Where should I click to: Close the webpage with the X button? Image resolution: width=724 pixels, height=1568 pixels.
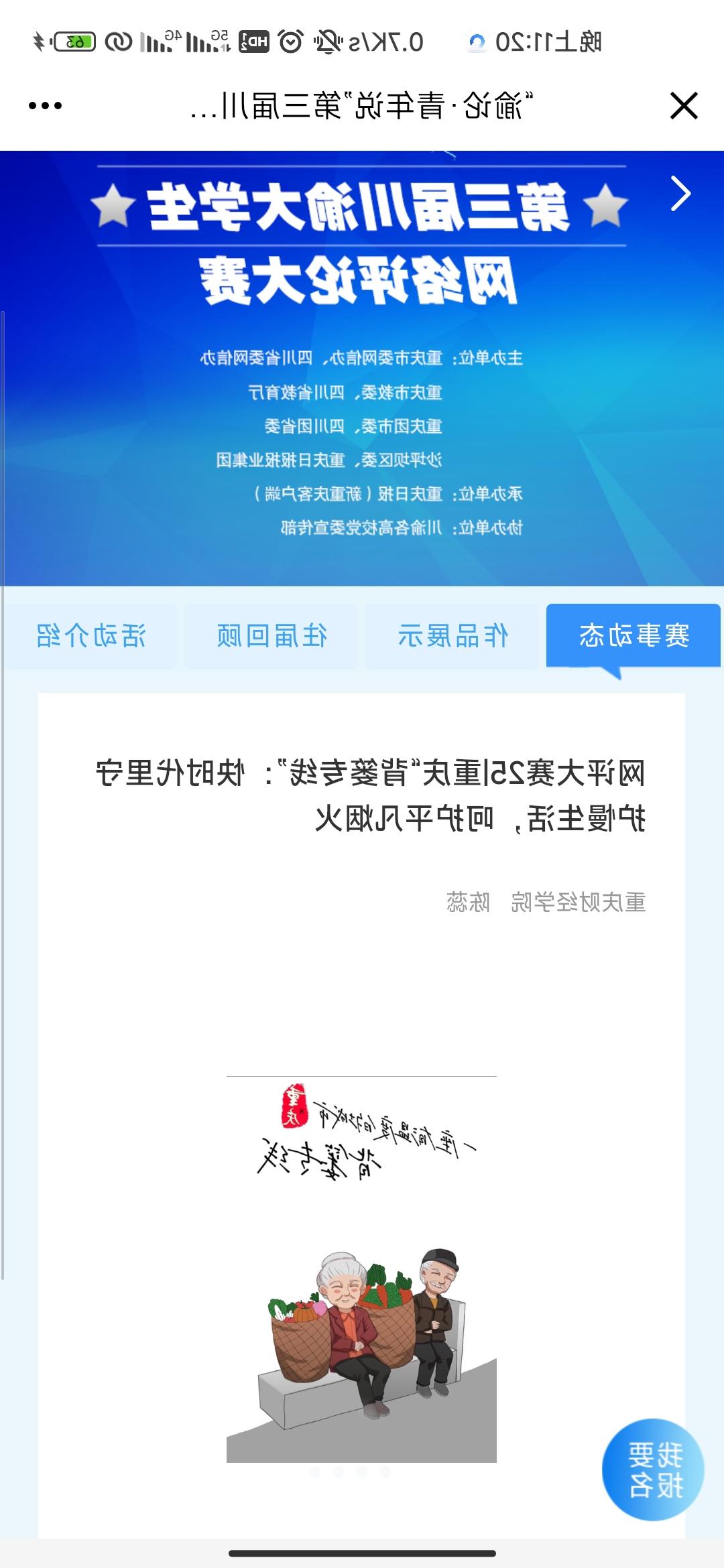pos(683,106)
